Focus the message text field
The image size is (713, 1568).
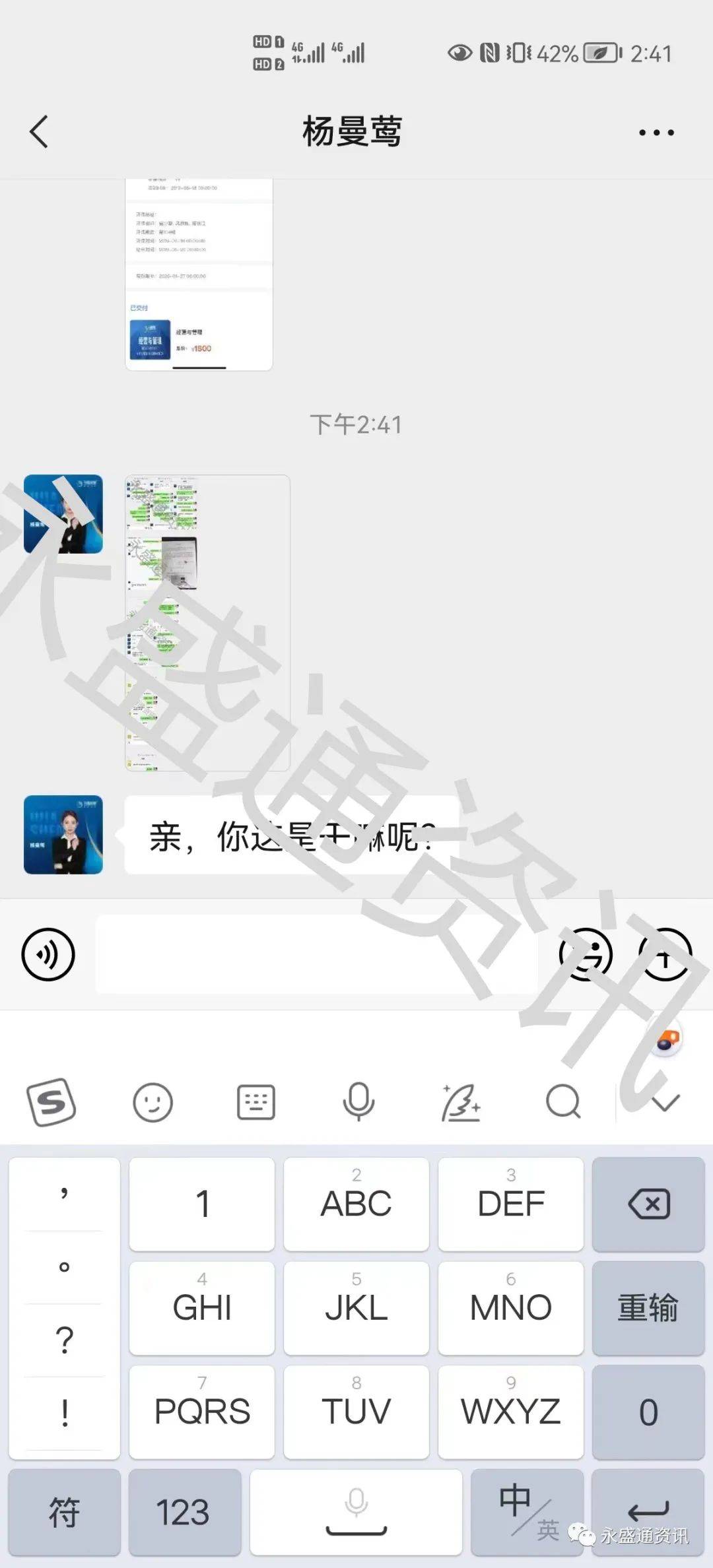click(x=317, y=954)
